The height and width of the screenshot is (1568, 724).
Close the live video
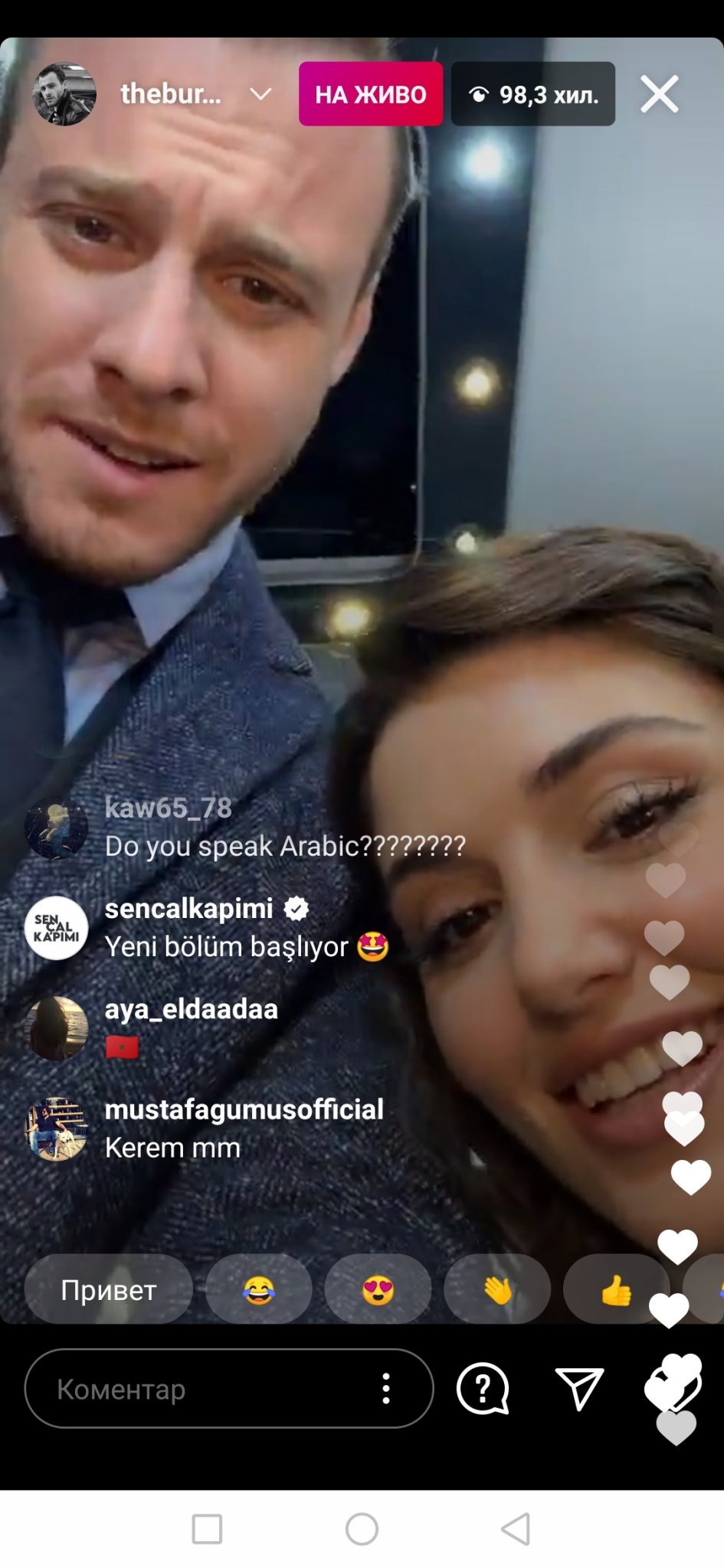660,94
